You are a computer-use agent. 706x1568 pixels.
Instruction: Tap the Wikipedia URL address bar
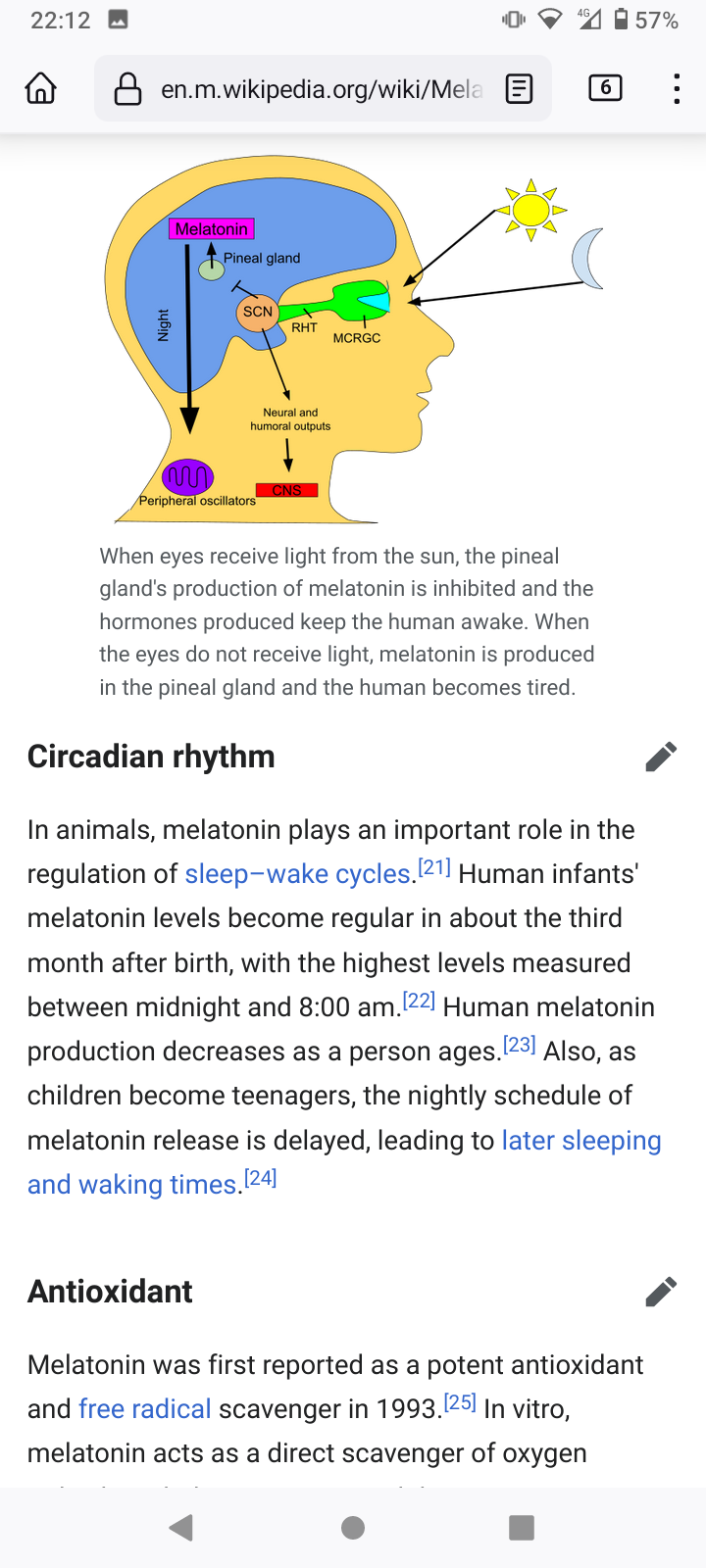(x=314, y=89)
